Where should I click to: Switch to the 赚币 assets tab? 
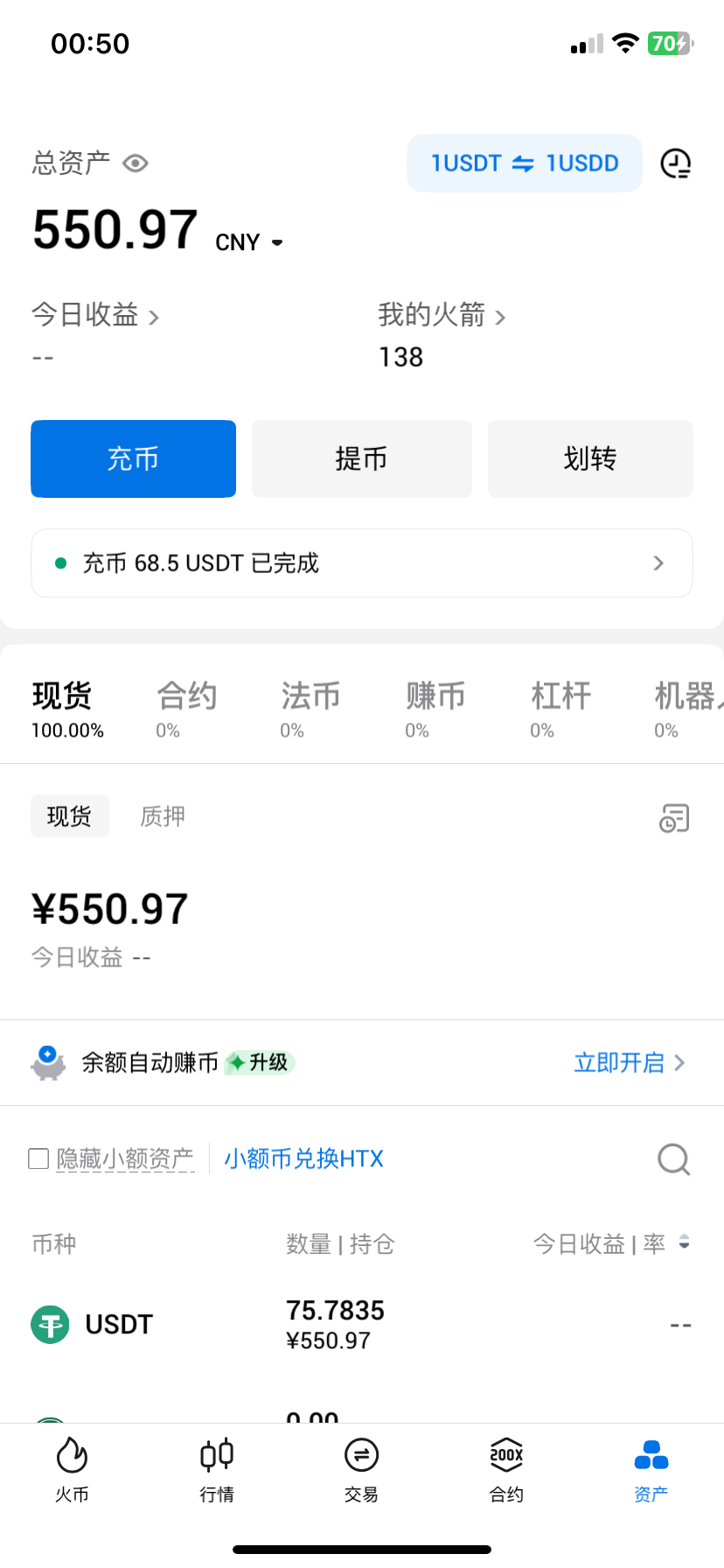(435, 709)
